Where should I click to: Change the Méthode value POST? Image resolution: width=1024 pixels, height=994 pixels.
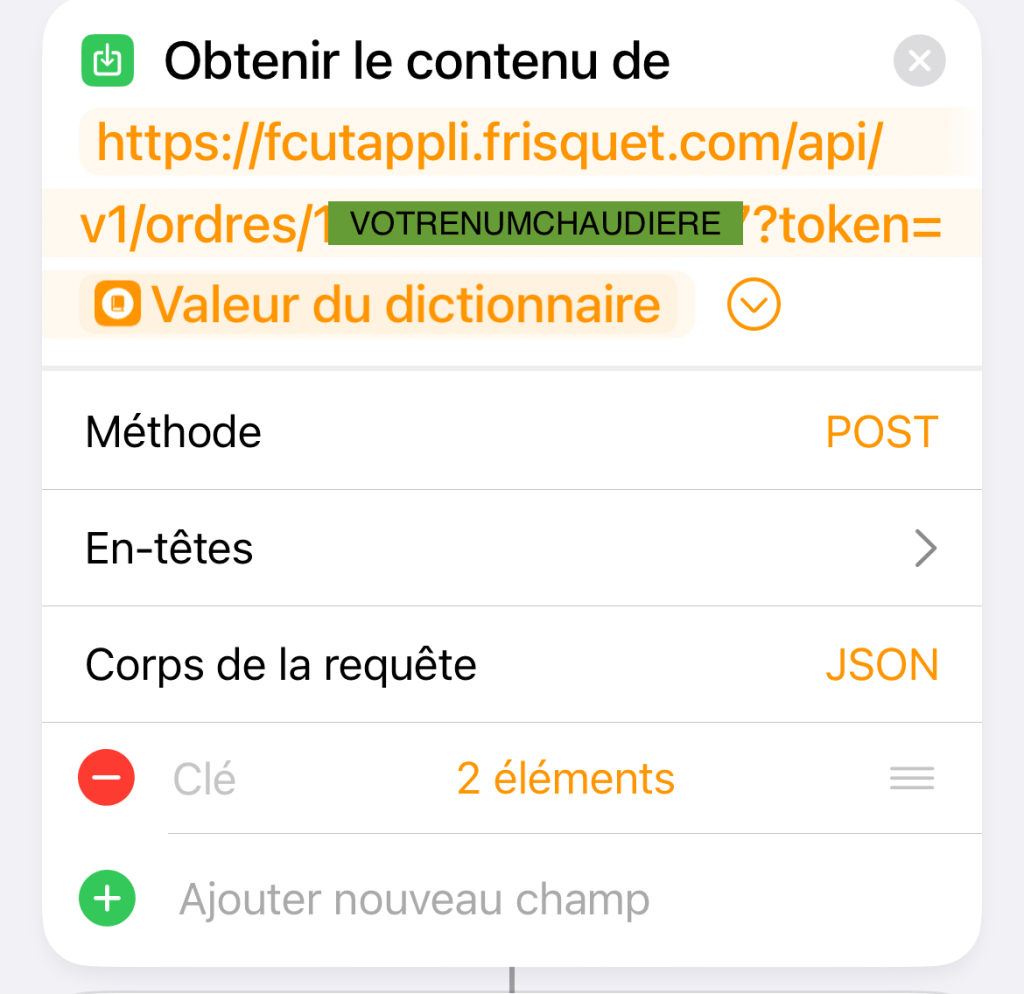point(881,432)
